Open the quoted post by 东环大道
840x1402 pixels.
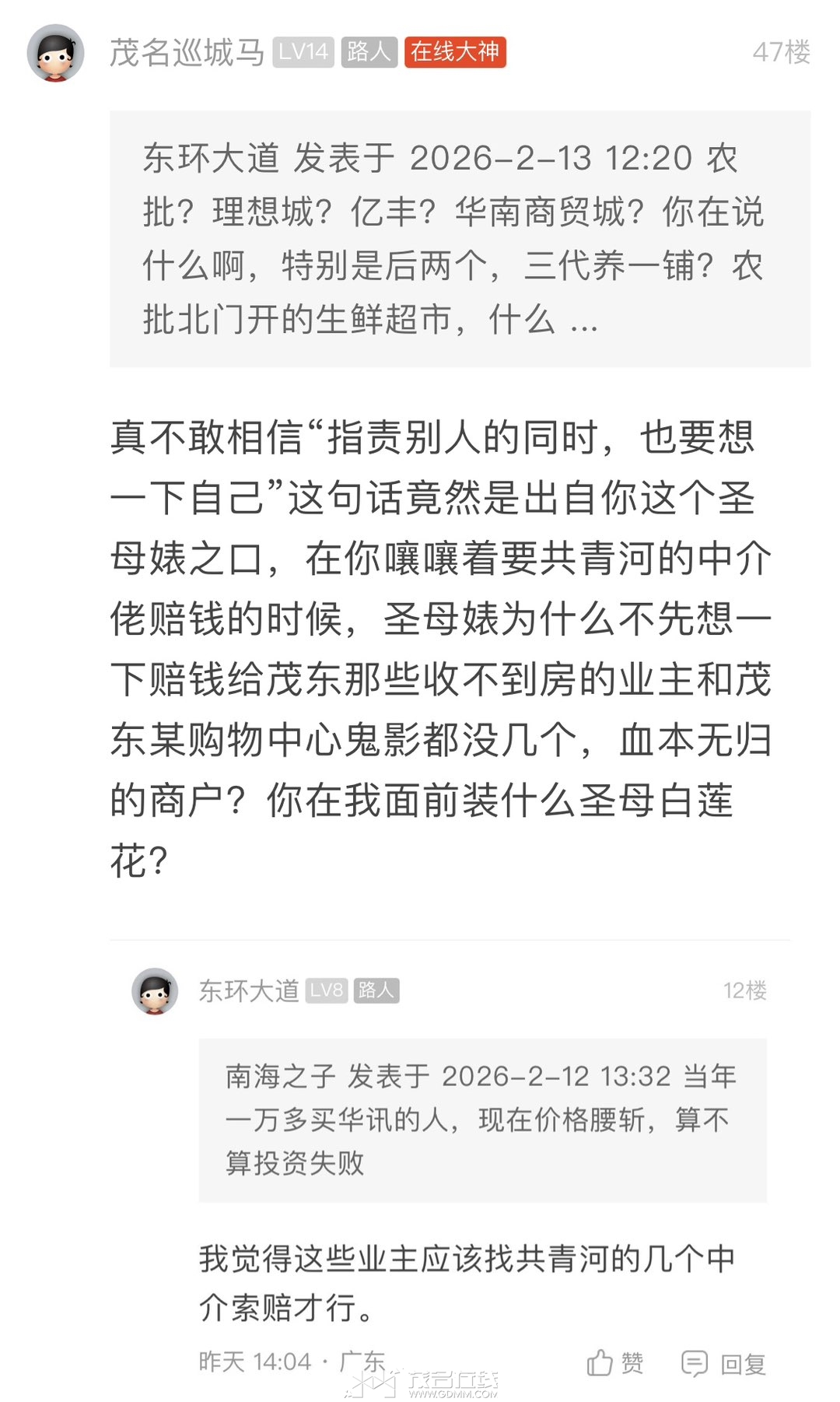[459, 239]
